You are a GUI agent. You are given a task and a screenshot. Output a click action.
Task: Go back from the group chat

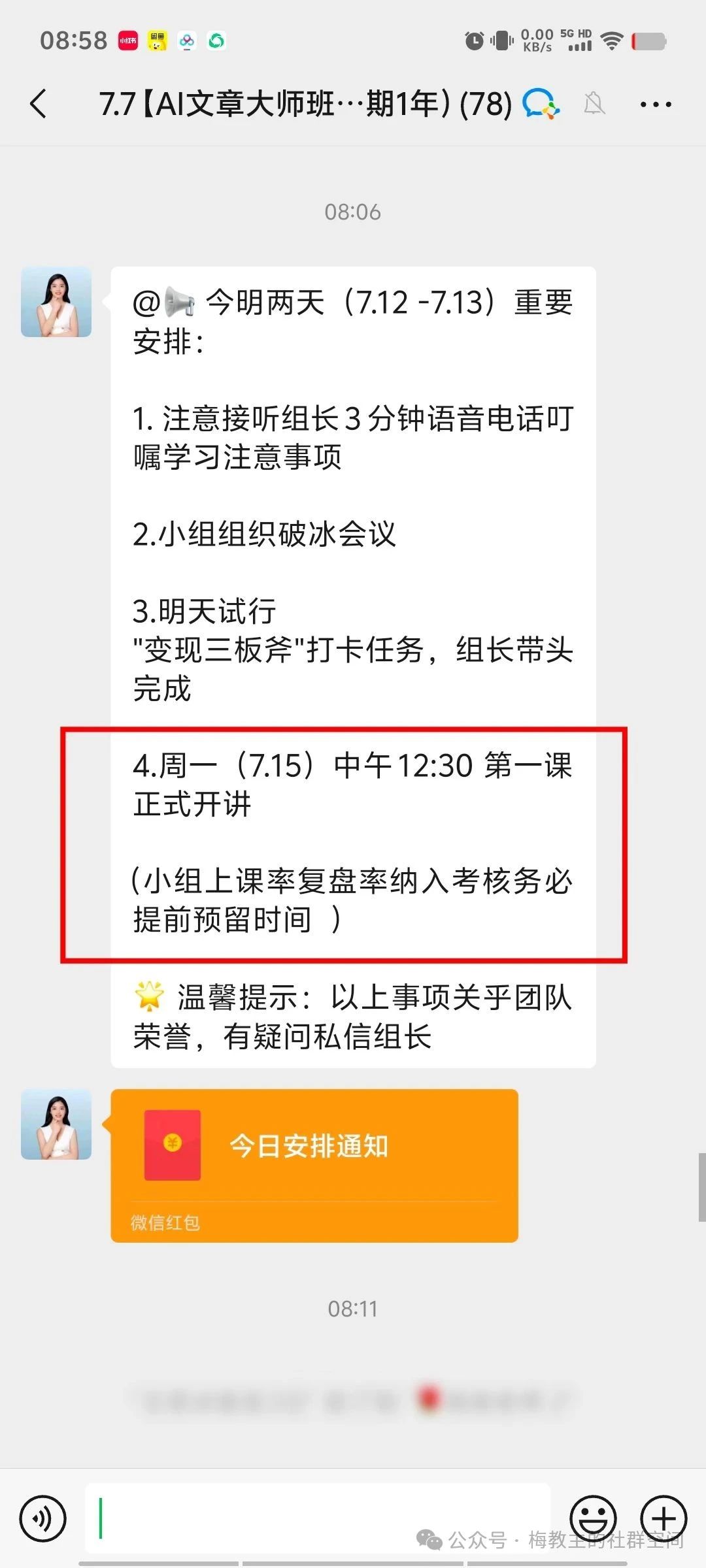[x=39, y=104]
